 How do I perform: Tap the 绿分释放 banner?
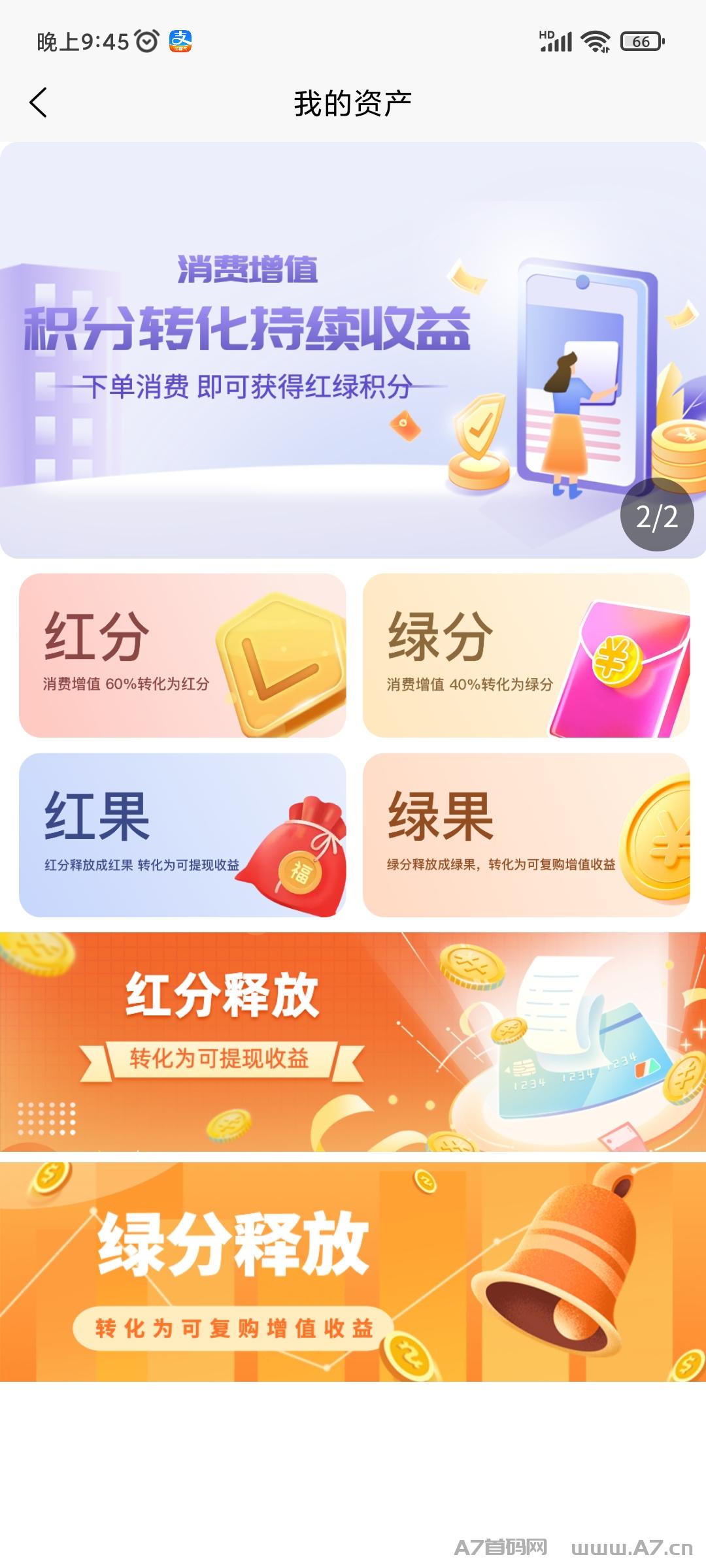coord(353,1271)
